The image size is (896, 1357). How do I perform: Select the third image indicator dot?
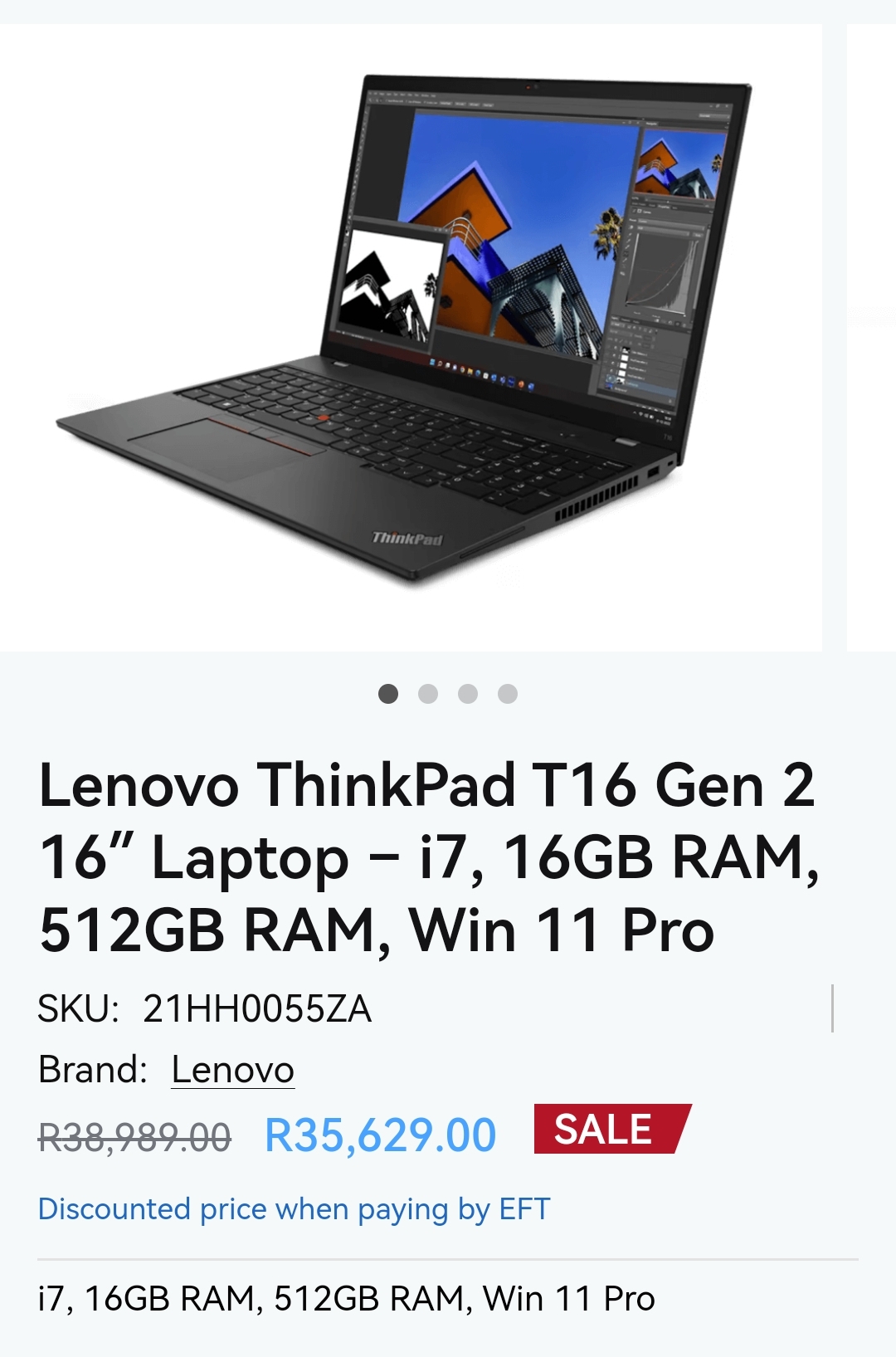coord(468,694)
